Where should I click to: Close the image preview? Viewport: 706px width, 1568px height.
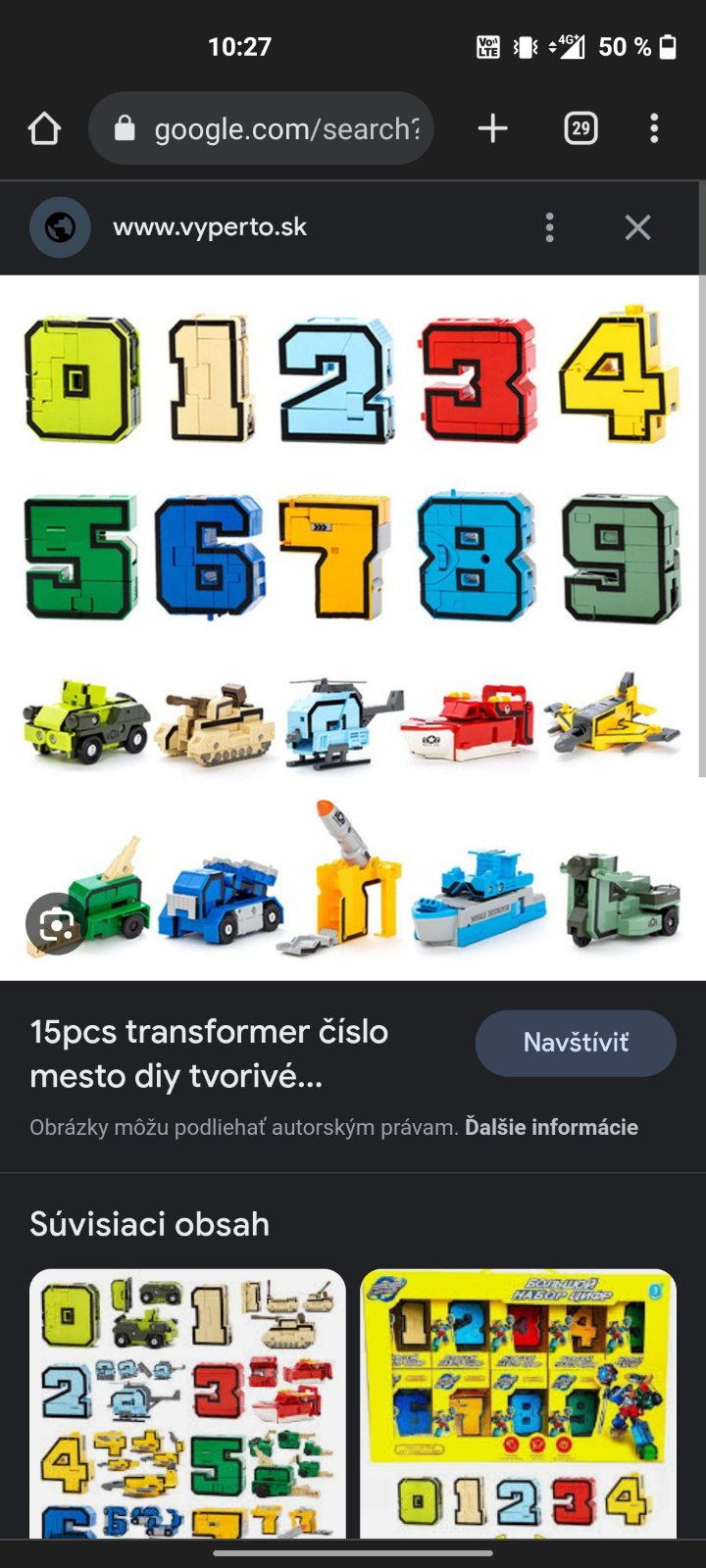click(x=637, y=227)
